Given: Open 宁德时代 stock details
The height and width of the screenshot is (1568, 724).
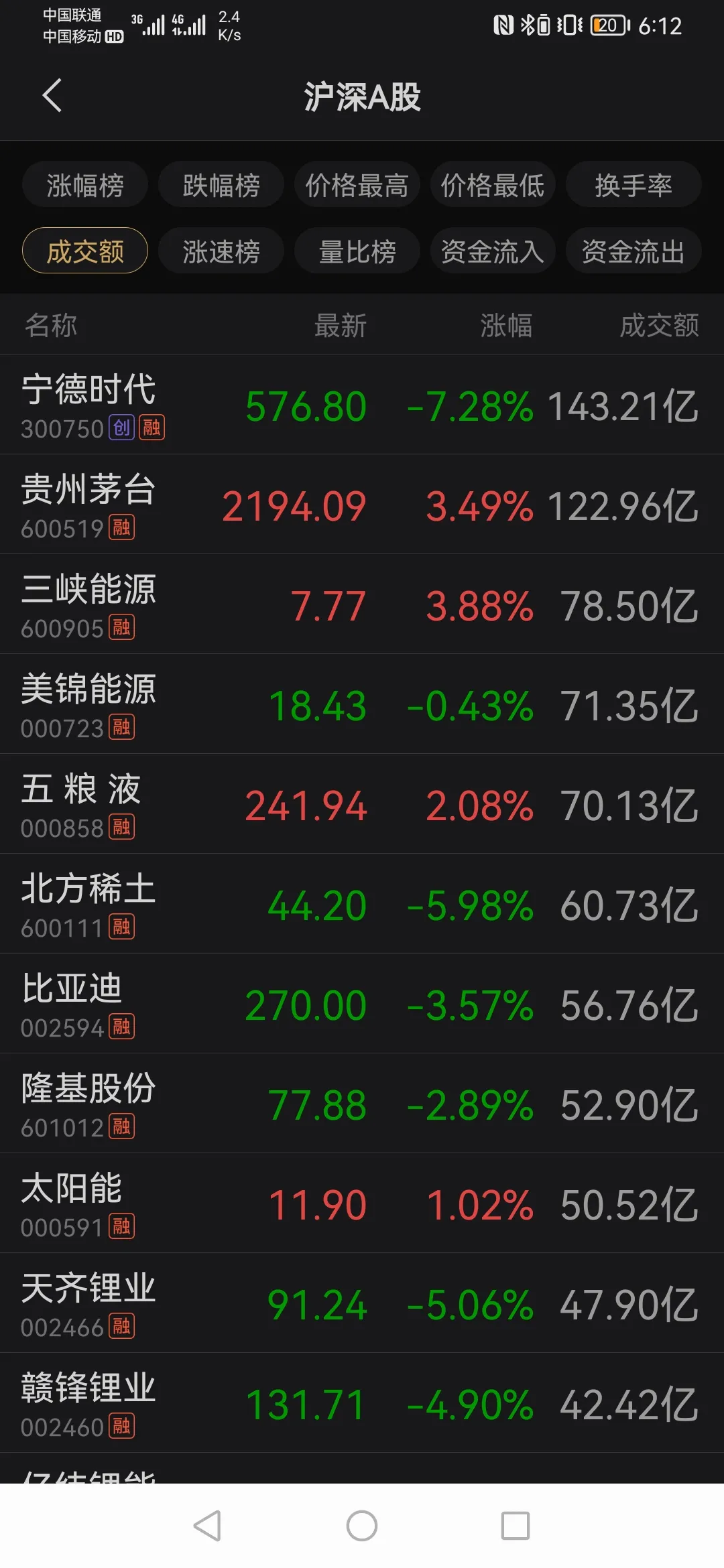Looking at the screenshot, I should click(362, 405).
